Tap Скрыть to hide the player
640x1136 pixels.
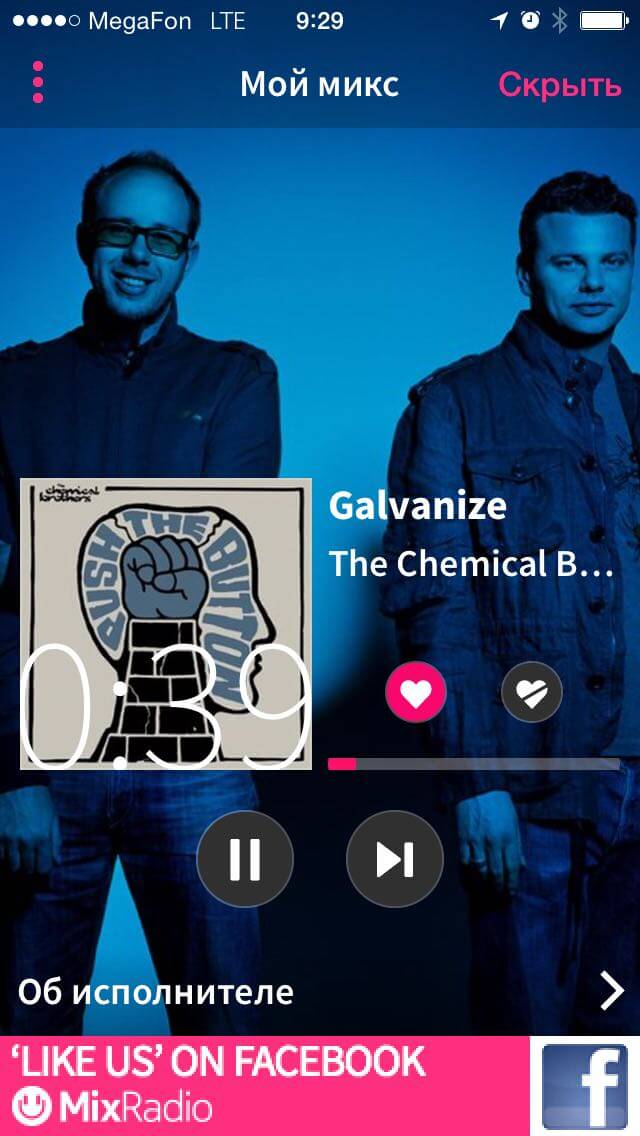click(x=559, y=84)
